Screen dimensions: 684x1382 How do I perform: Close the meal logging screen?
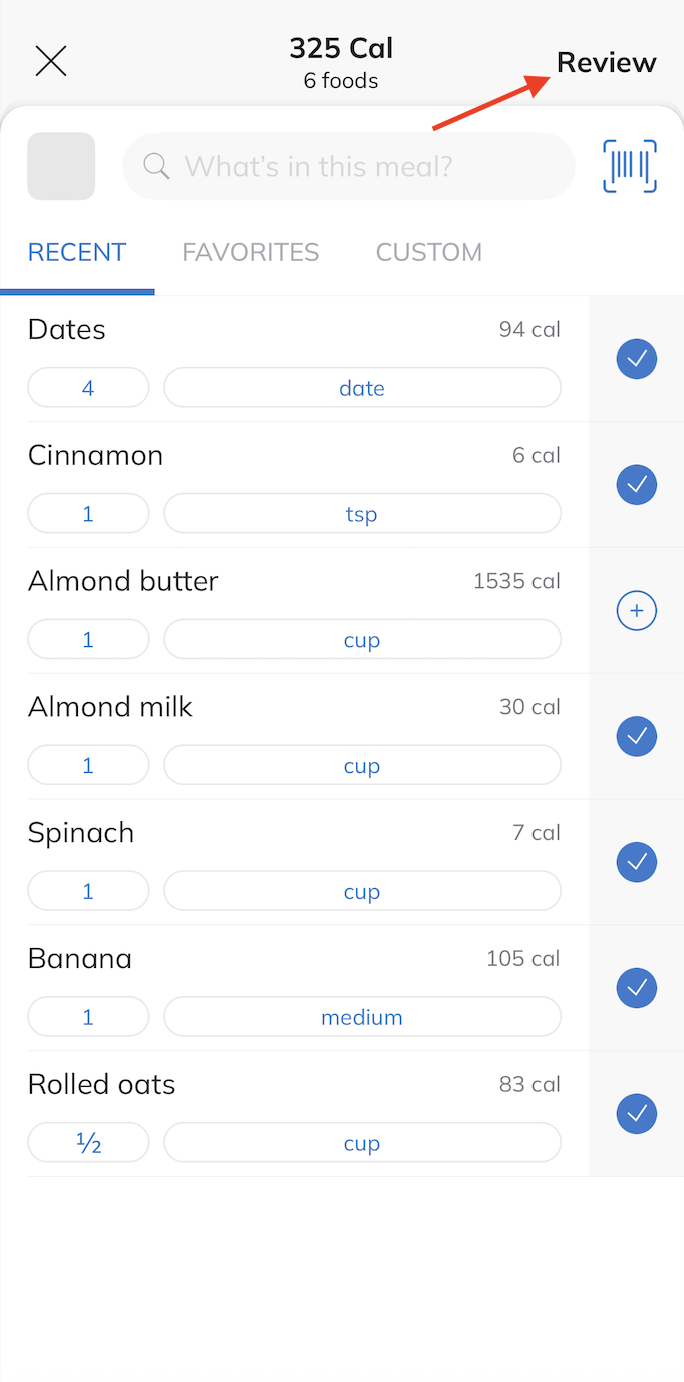51,62
